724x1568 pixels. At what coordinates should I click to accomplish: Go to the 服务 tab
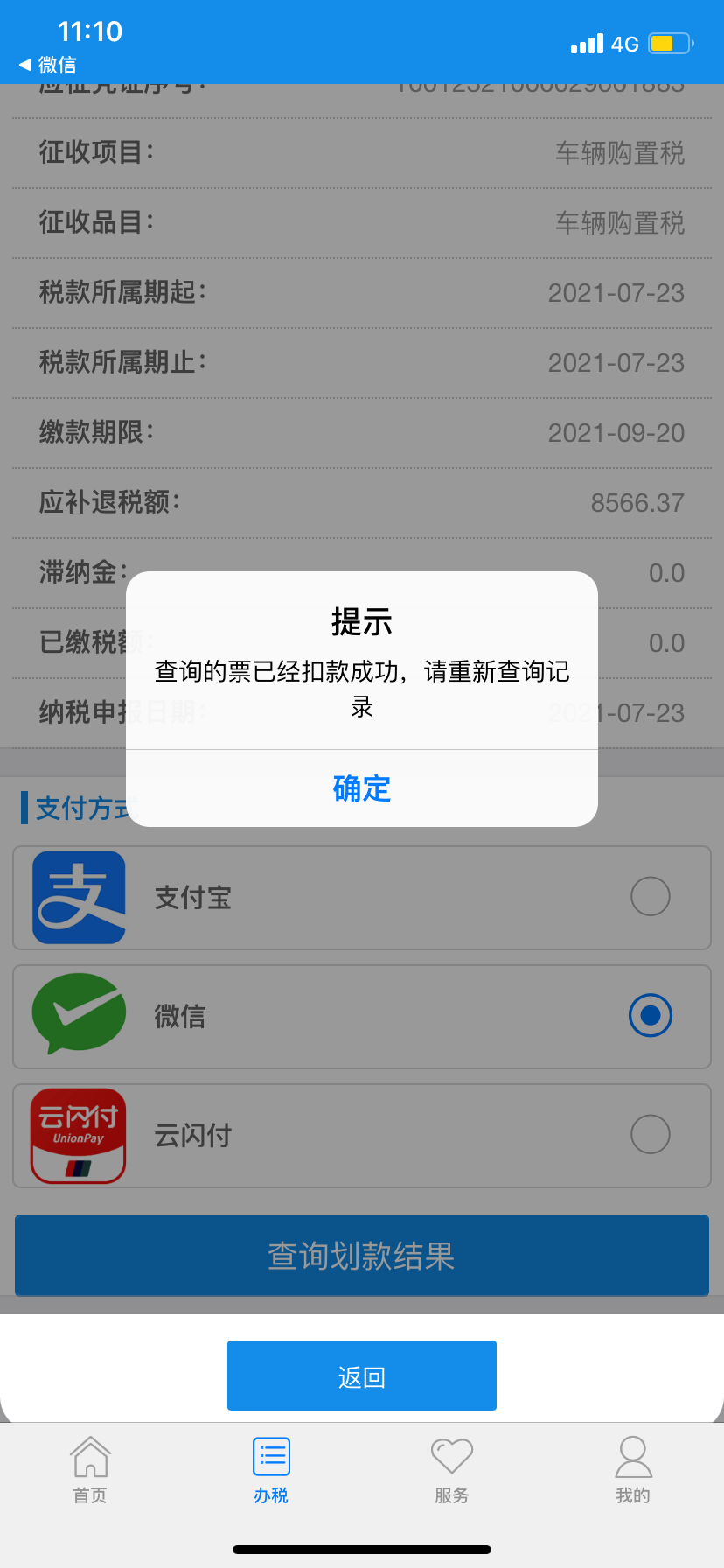point(452,1470)
